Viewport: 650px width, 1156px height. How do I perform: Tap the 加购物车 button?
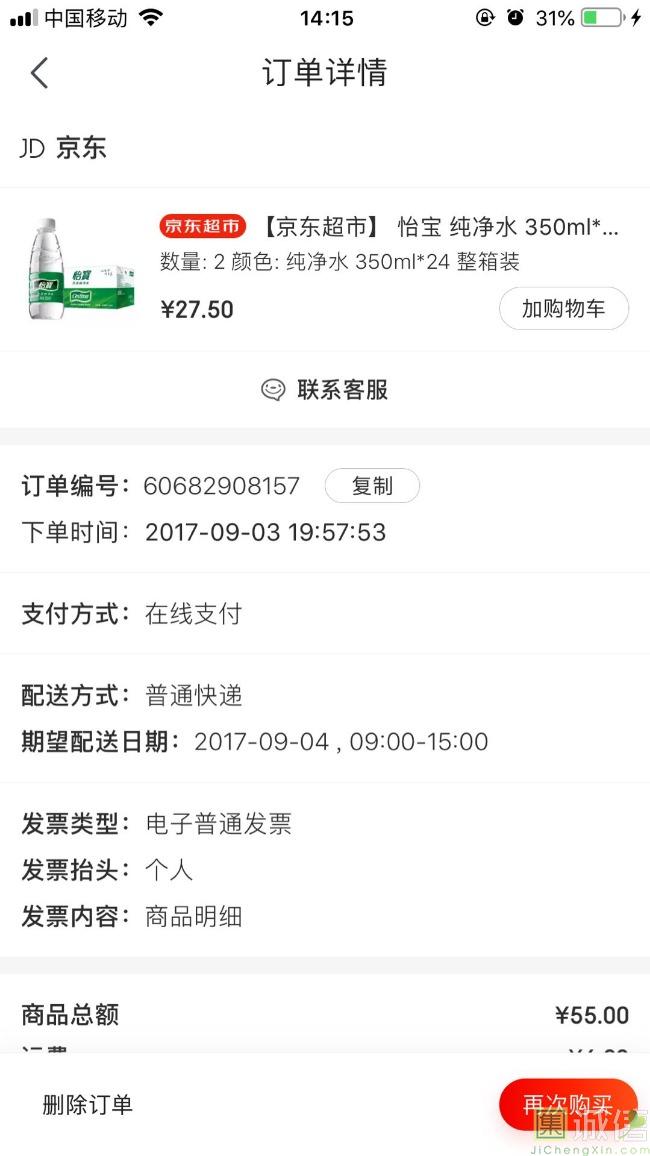click(x=563, y=309)
